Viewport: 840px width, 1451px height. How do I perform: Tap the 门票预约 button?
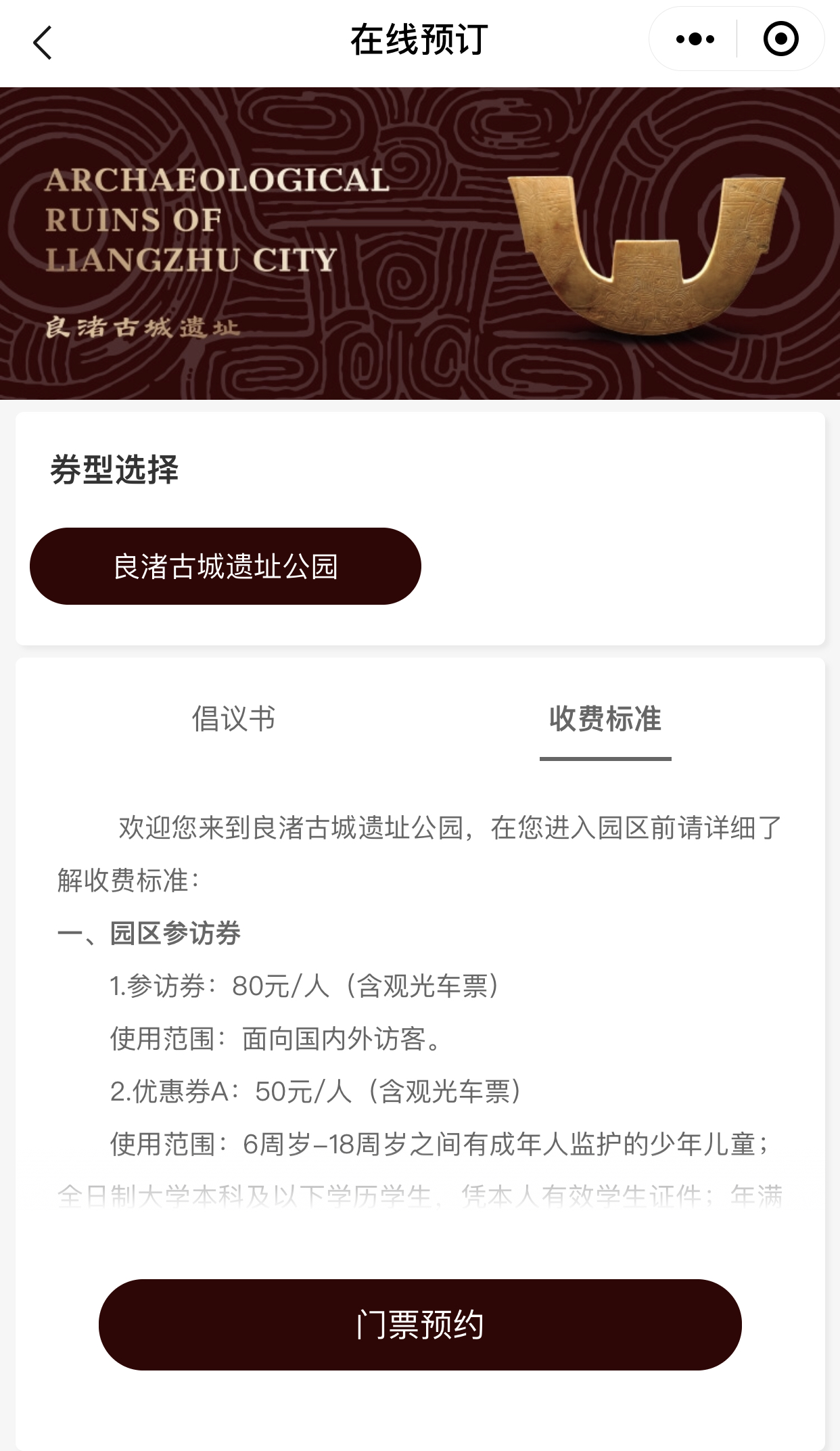tap(420, 1325)
